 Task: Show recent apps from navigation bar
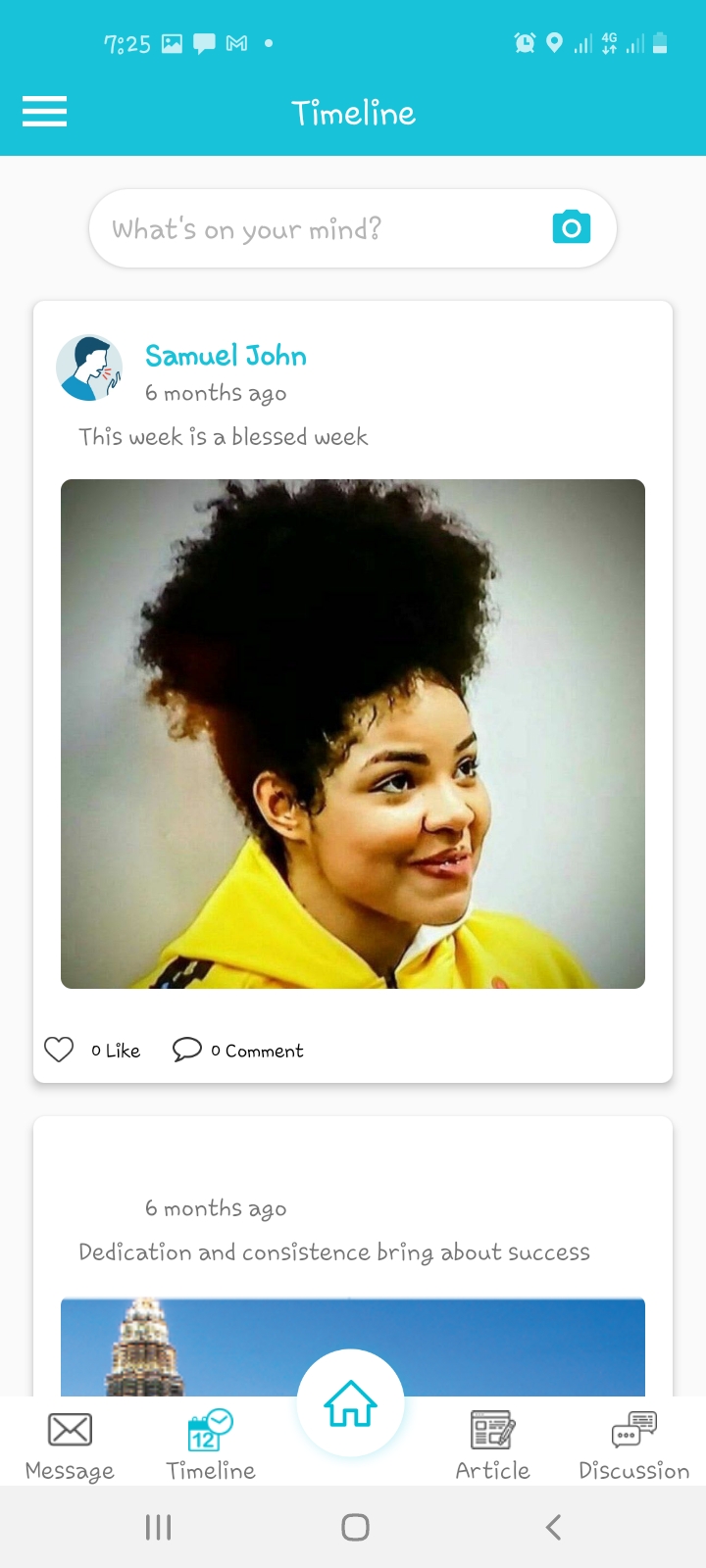coord(158,1527)
